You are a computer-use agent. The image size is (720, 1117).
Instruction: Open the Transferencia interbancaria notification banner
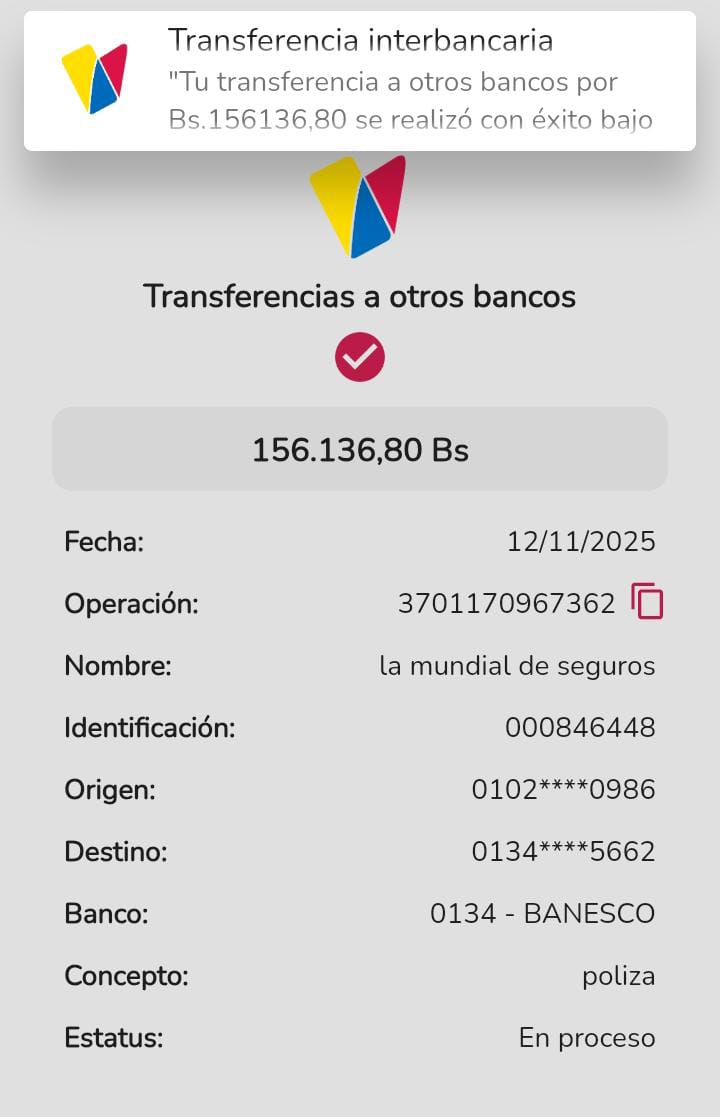pos(360,81)
